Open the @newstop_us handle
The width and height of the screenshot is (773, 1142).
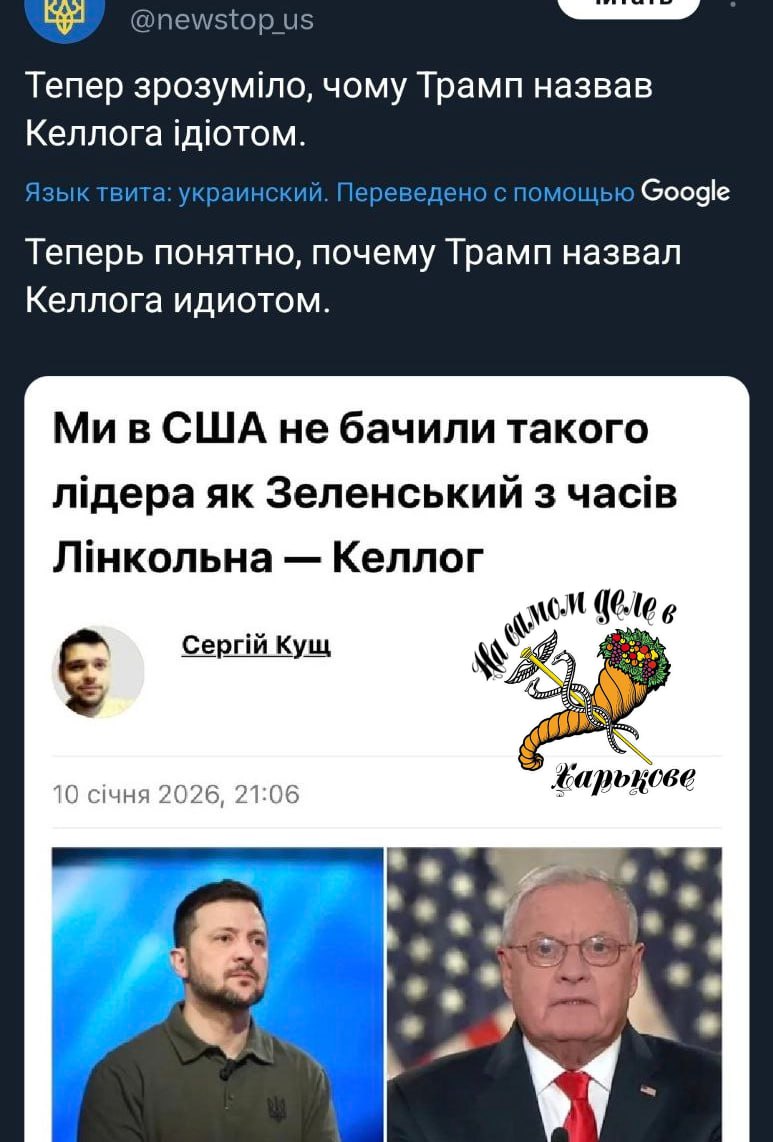tap(222, 19)
